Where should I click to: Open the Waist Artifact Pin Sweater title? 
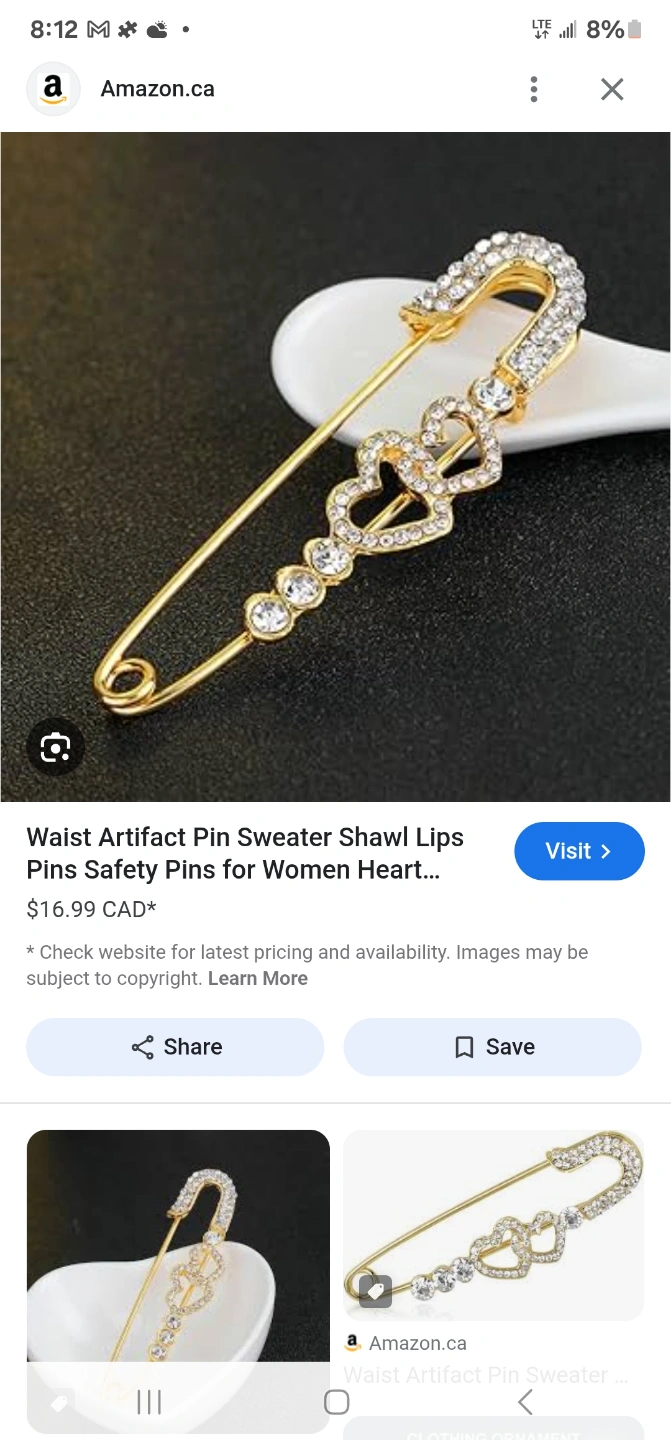pos(245,853)
